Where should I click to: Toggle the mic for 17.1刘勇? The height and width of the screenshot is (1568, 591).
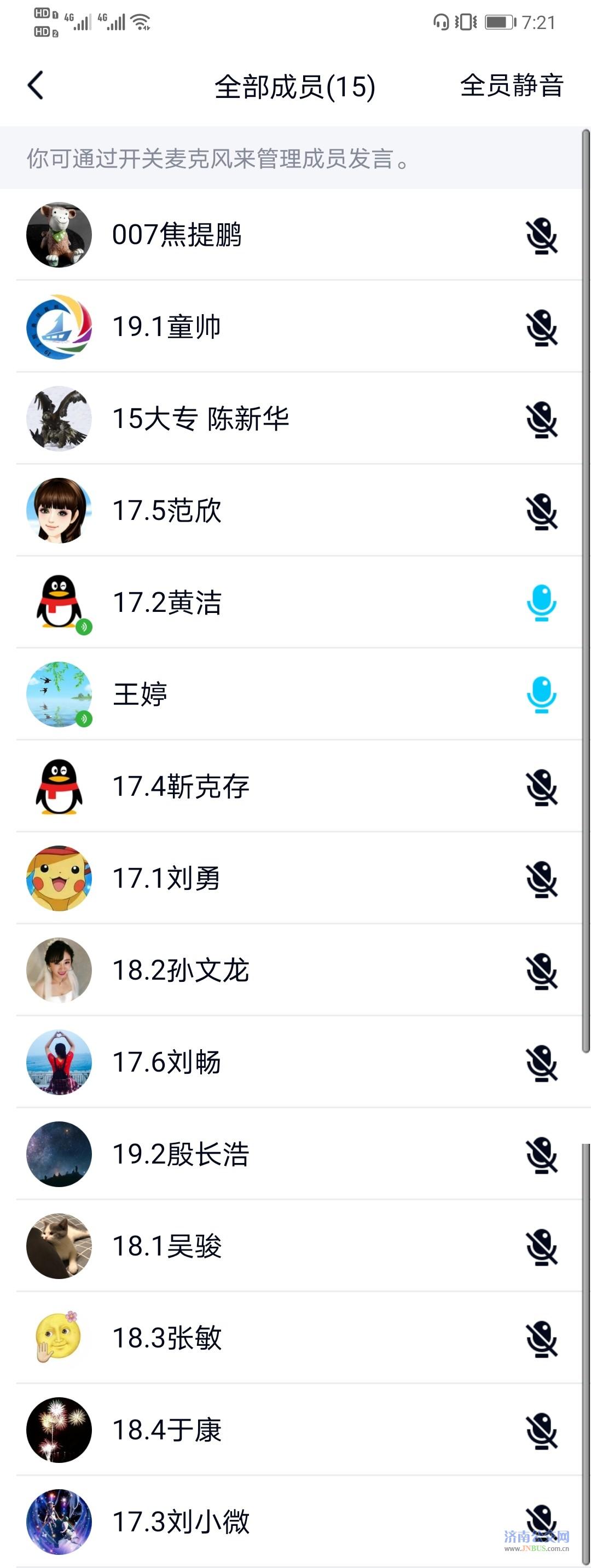tap(541, 879)
